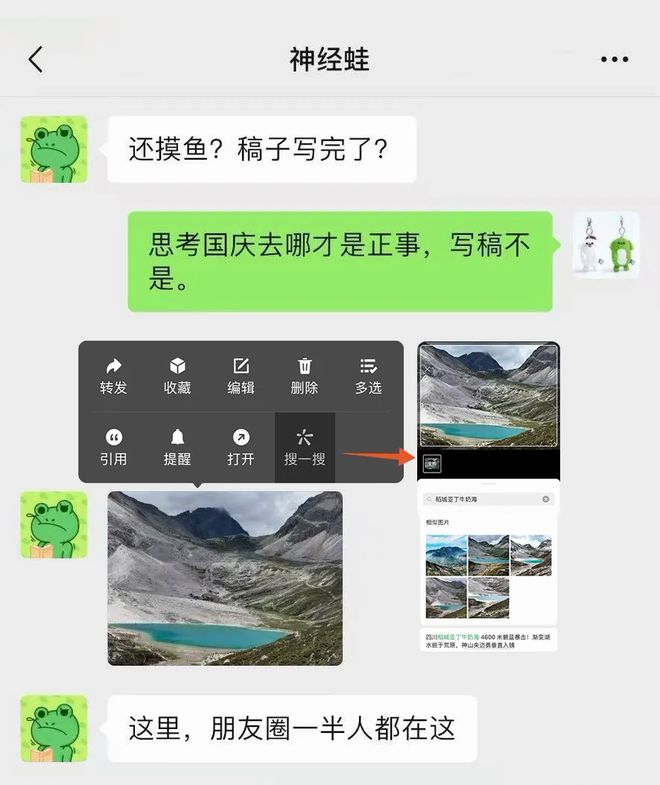The image size is (660, 785).
Task: Choose 收藏 to save the image
Action: pyautogui.click(x=177, y=376)
